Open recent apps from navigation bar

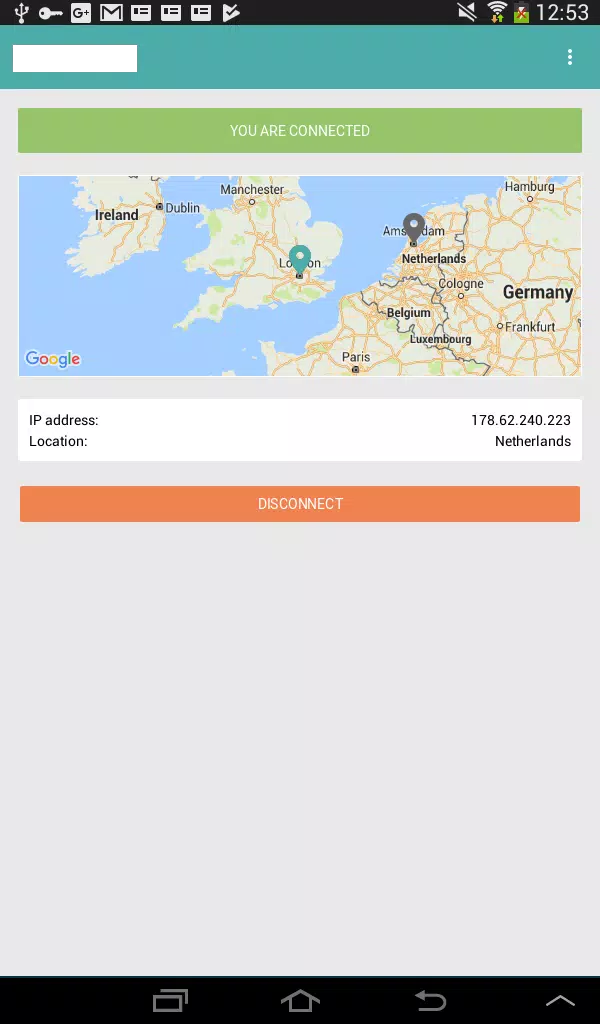[x=170, y=1000]
